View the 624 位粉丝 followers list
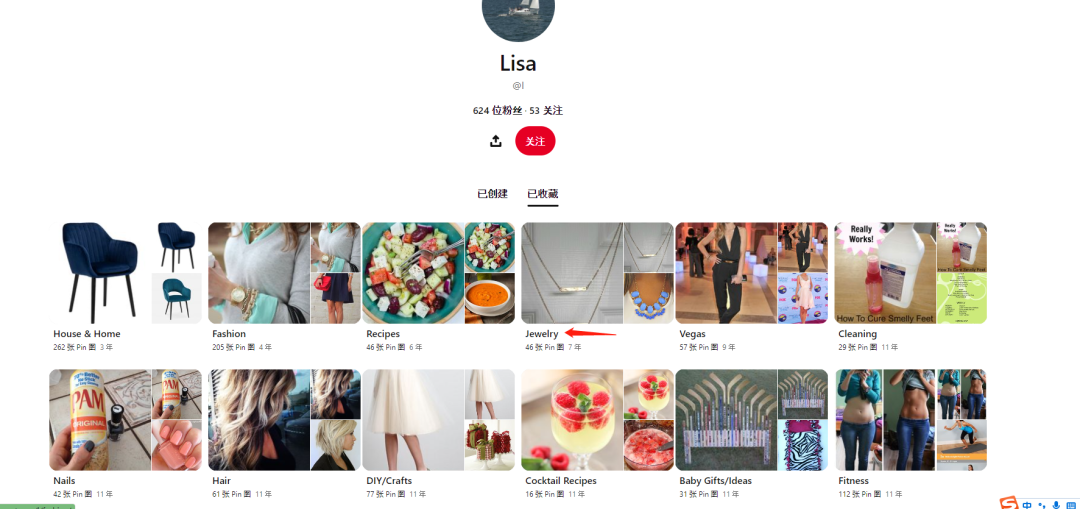The height and width of the screenshot is (509, 1080). pyautogui.click(x=499, y=111)
